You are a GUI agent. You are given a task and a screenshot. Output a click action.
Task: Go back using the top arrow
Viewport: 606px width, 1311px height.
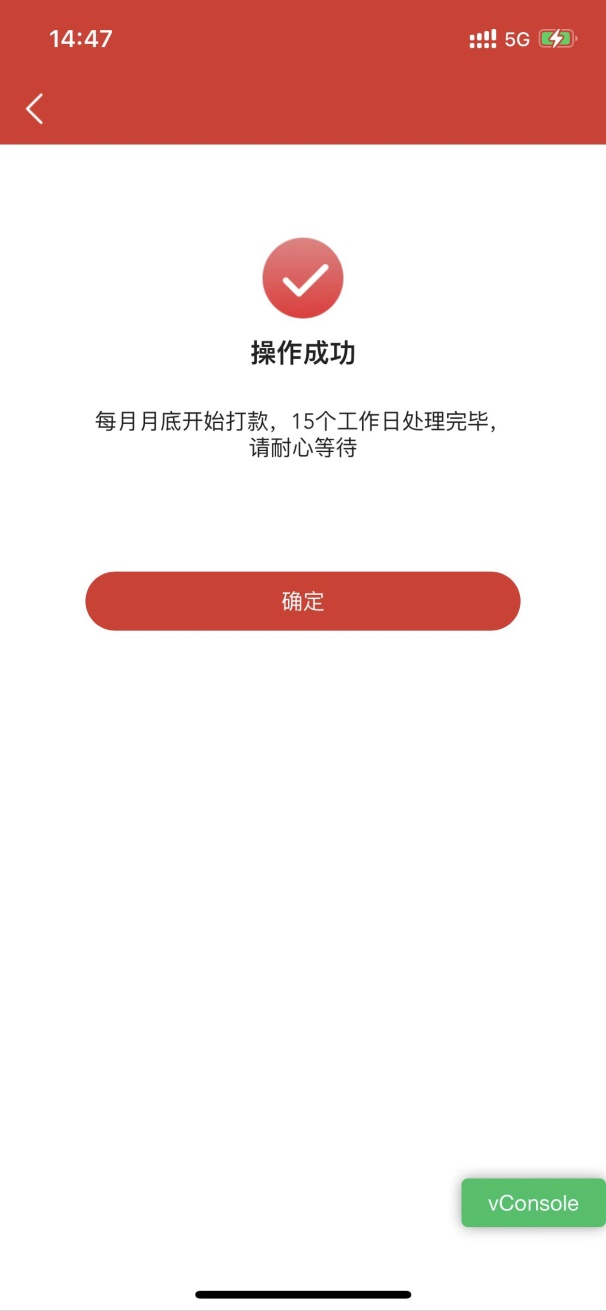[35, 109]
